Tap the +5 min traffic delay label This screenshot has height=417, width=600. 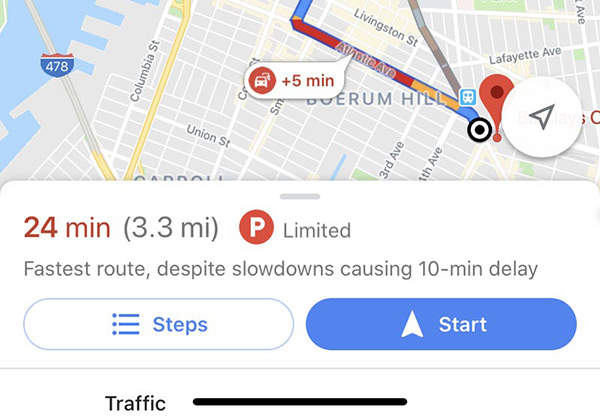point(294,80)
